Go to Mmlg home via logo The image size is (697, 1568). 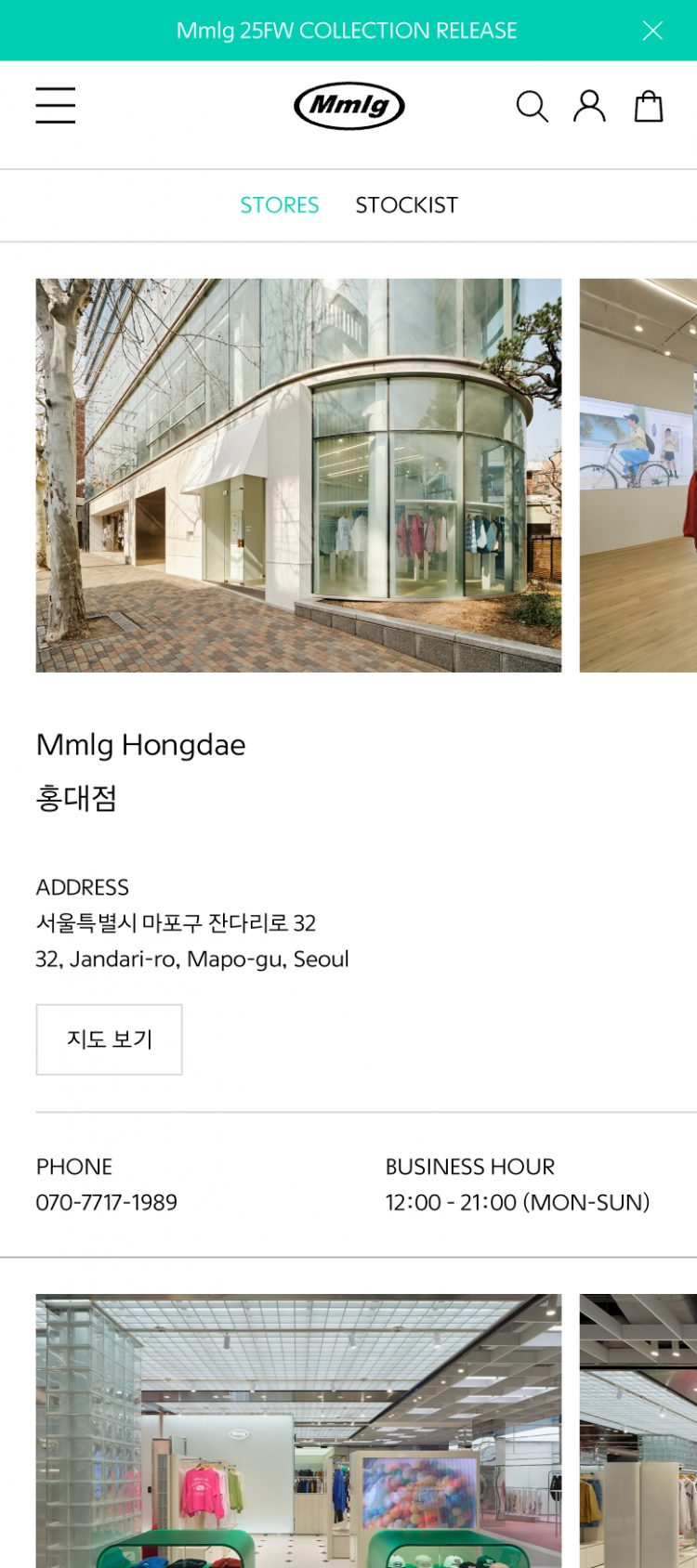point(348,106)
